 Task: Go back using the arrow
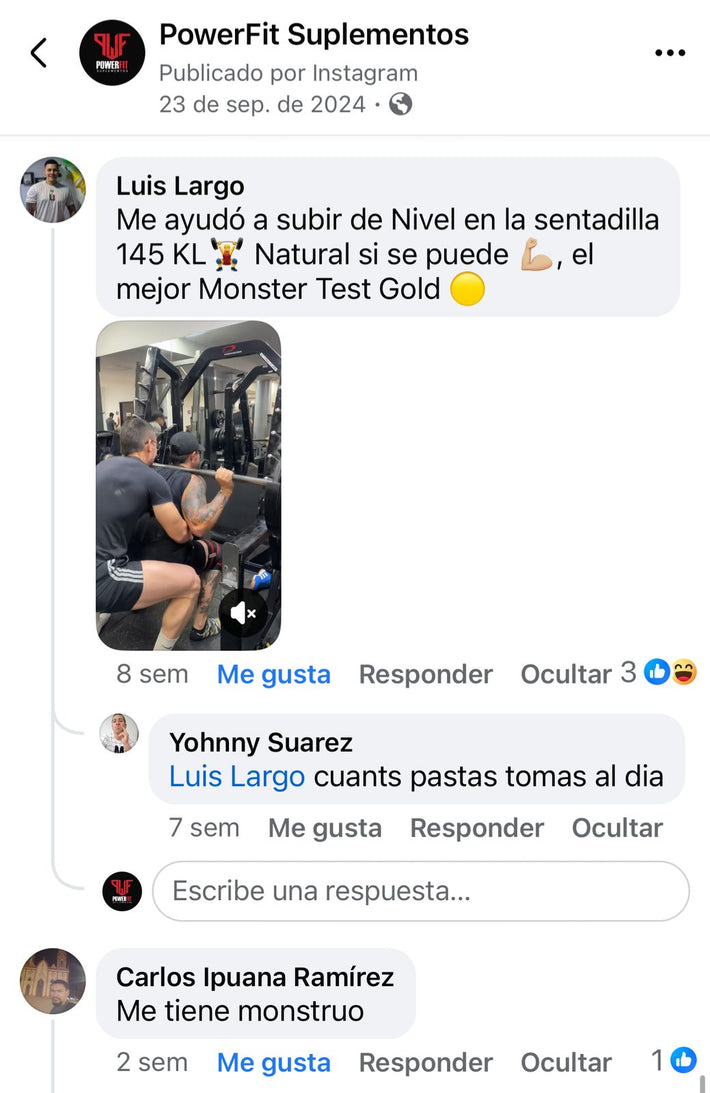click(39, 53)
